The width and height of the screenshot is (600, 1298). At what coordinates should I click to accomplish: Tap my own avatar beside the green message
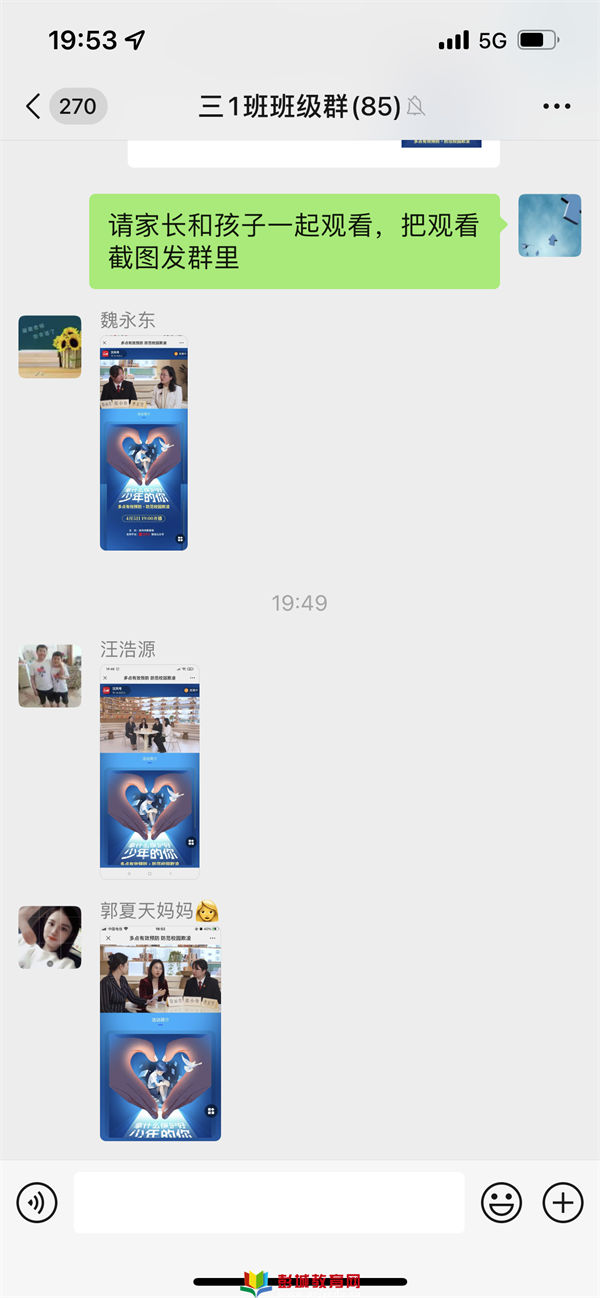tap(549, 226)
